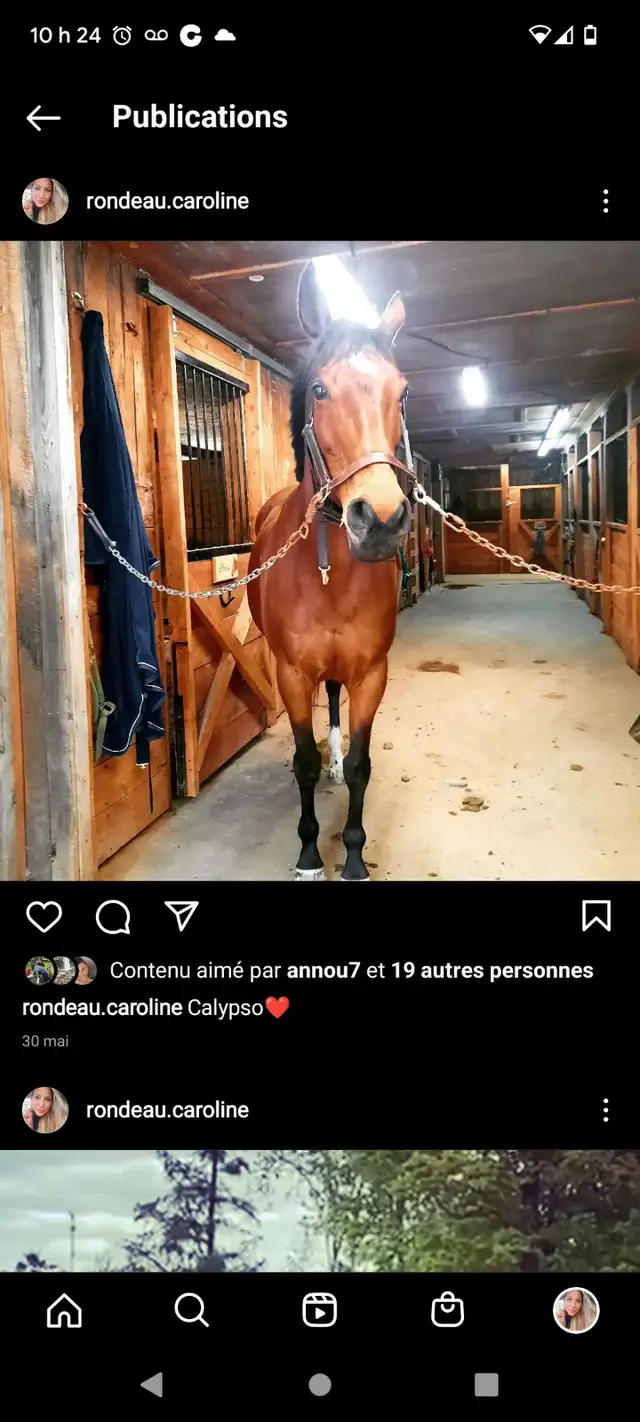This screenshot has width=640, height=1422.
Task: Open annou7's profile from likes
Action: 323,970
